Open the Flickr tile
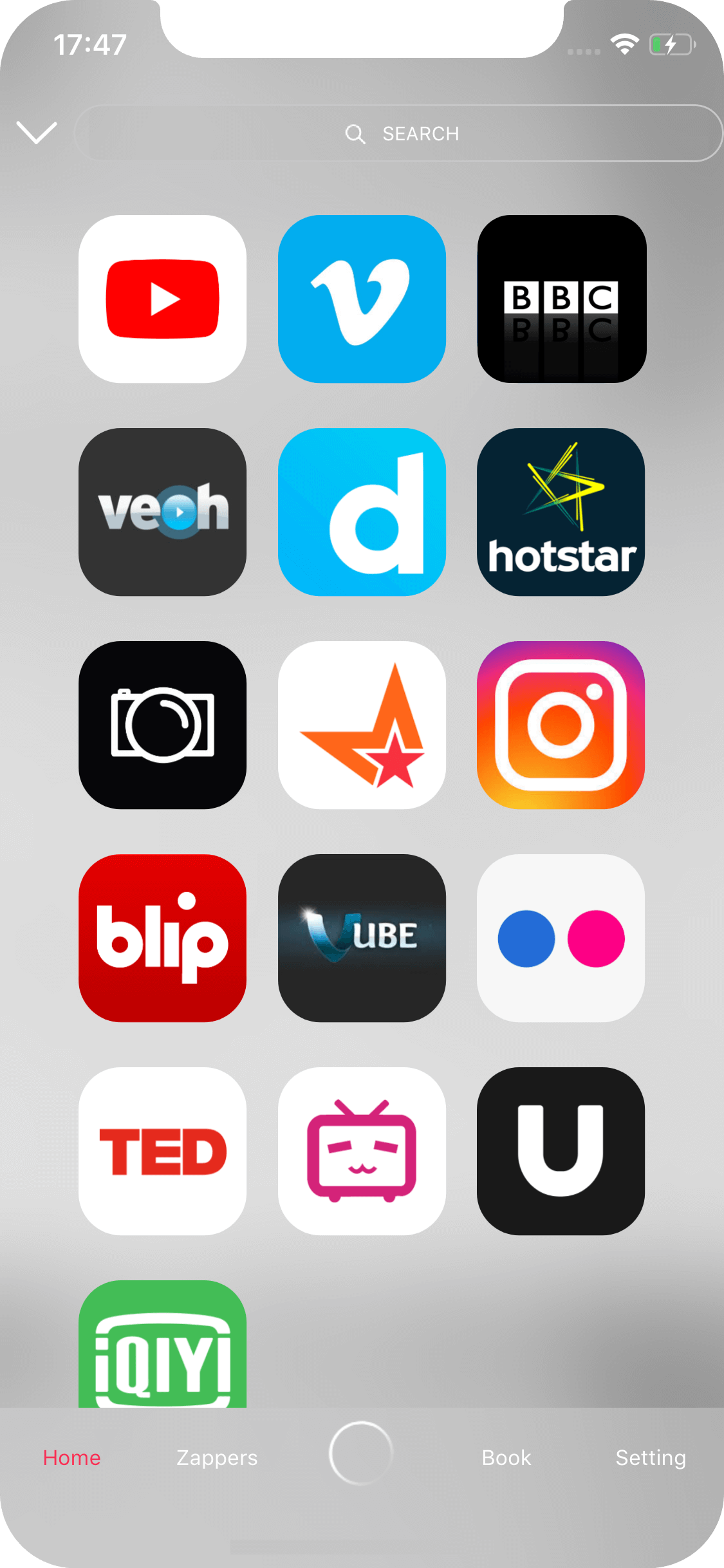This screenshot has width=724, height=1568. tap(561, 938)
